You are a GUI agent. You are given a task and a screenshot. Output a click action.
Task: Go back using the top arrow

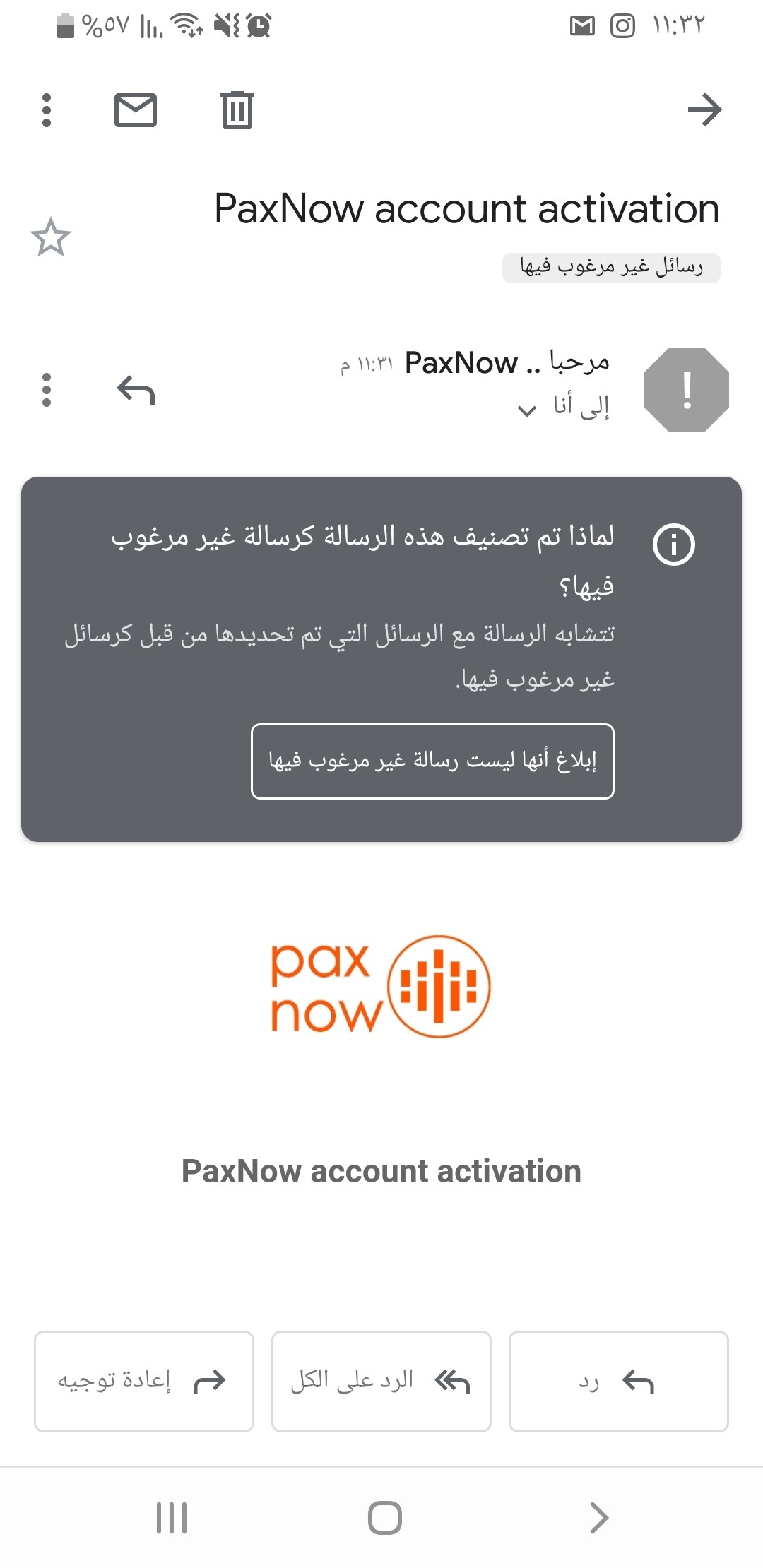704,110
